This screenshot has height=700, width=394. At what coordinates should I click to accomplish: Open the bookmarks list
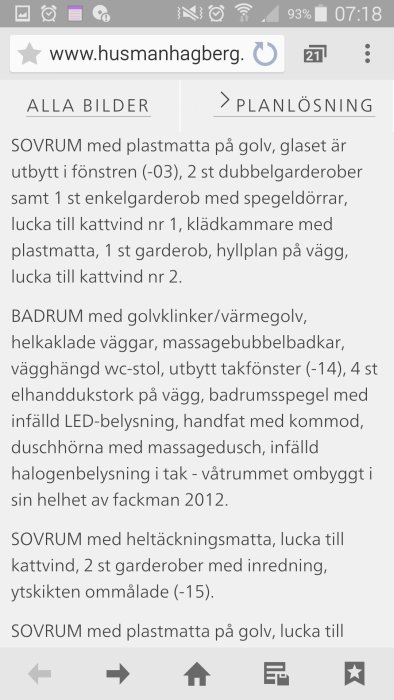355,674
